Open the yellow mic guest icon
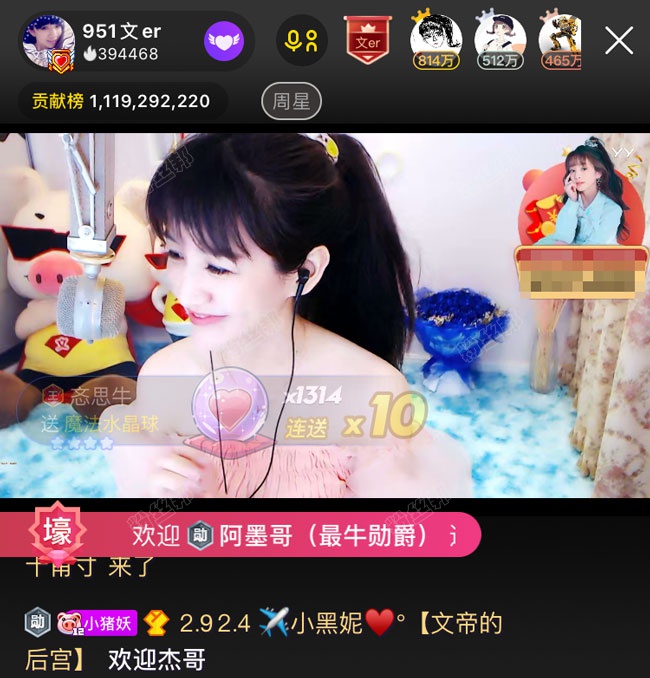The width and height of the screenshot is (650, 678). 301,41
